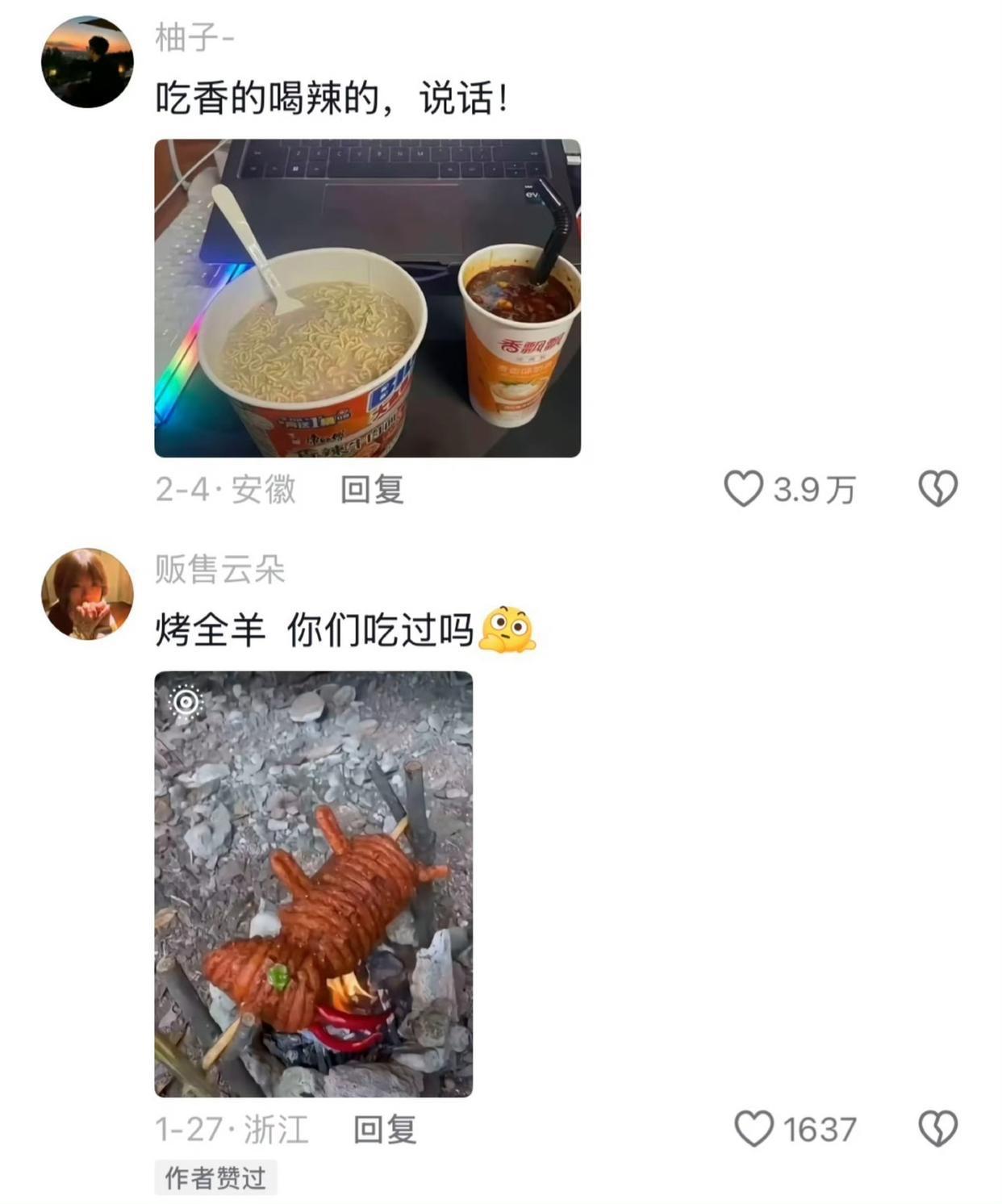
Task: Open the noodles and milk tea photo
Action: pos(367,299)
